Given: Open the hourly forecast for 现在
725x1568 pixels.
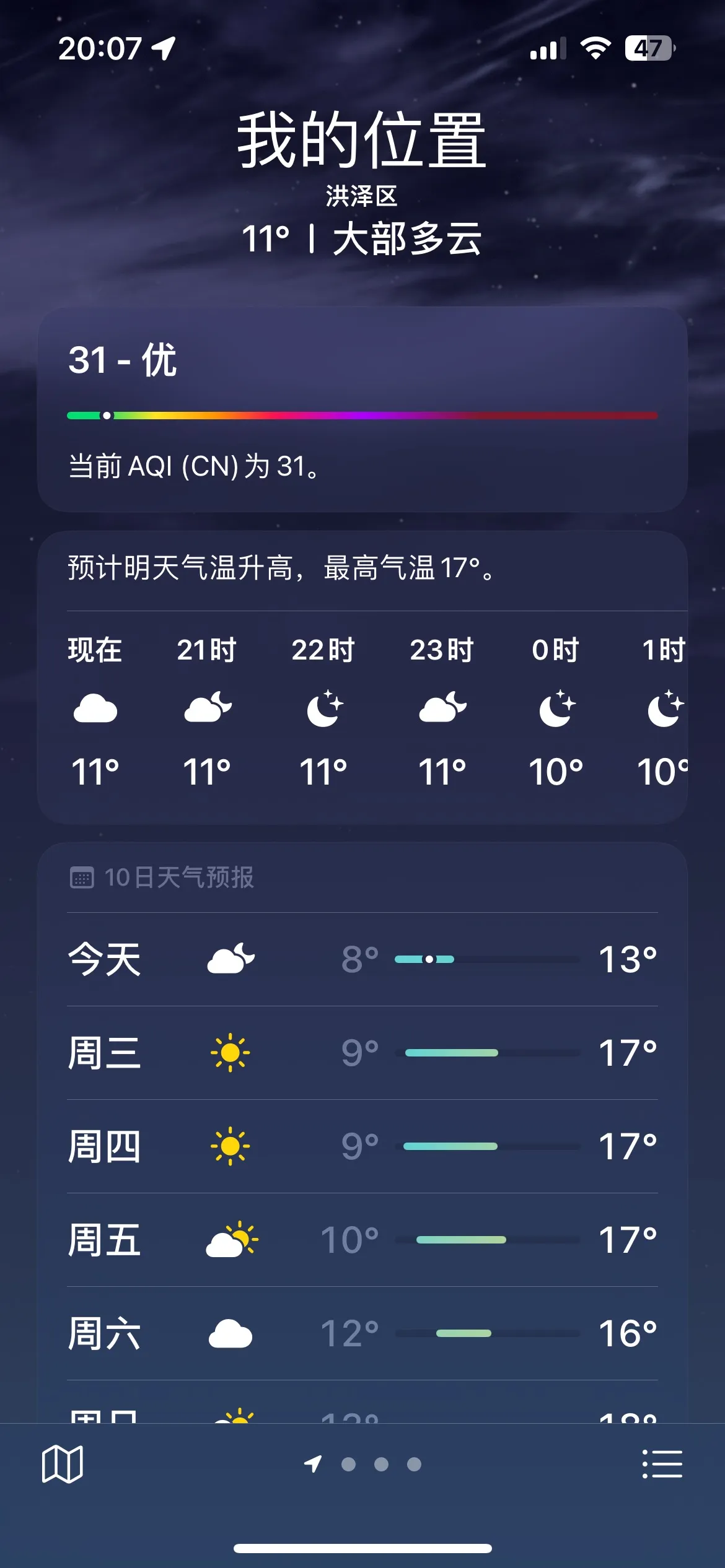Looking at the screenshot, I should (x=95, y=711).
